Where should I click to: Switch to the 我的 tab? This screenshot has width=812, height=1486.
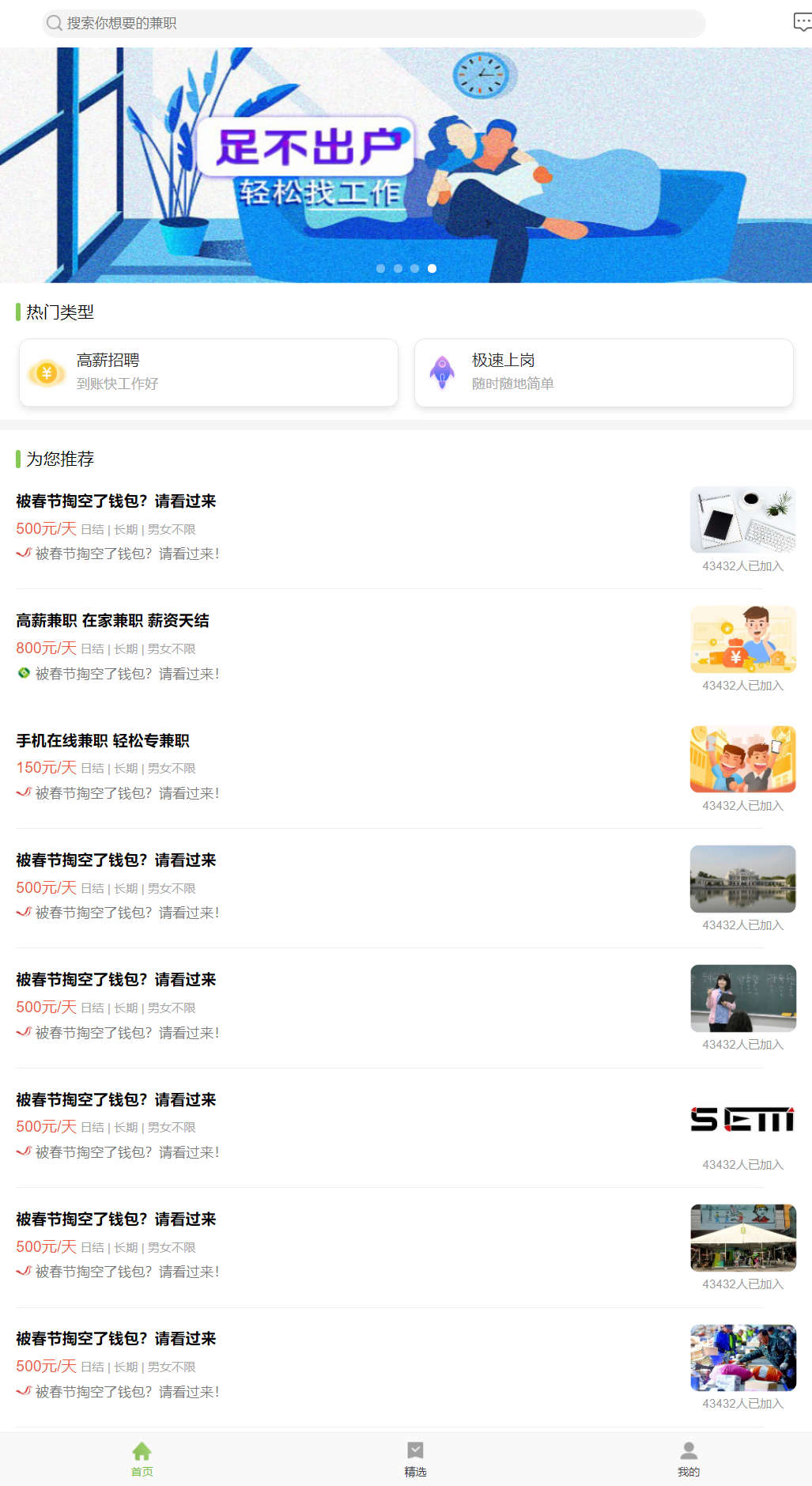pyautogui.click(x=689, y=1459)
